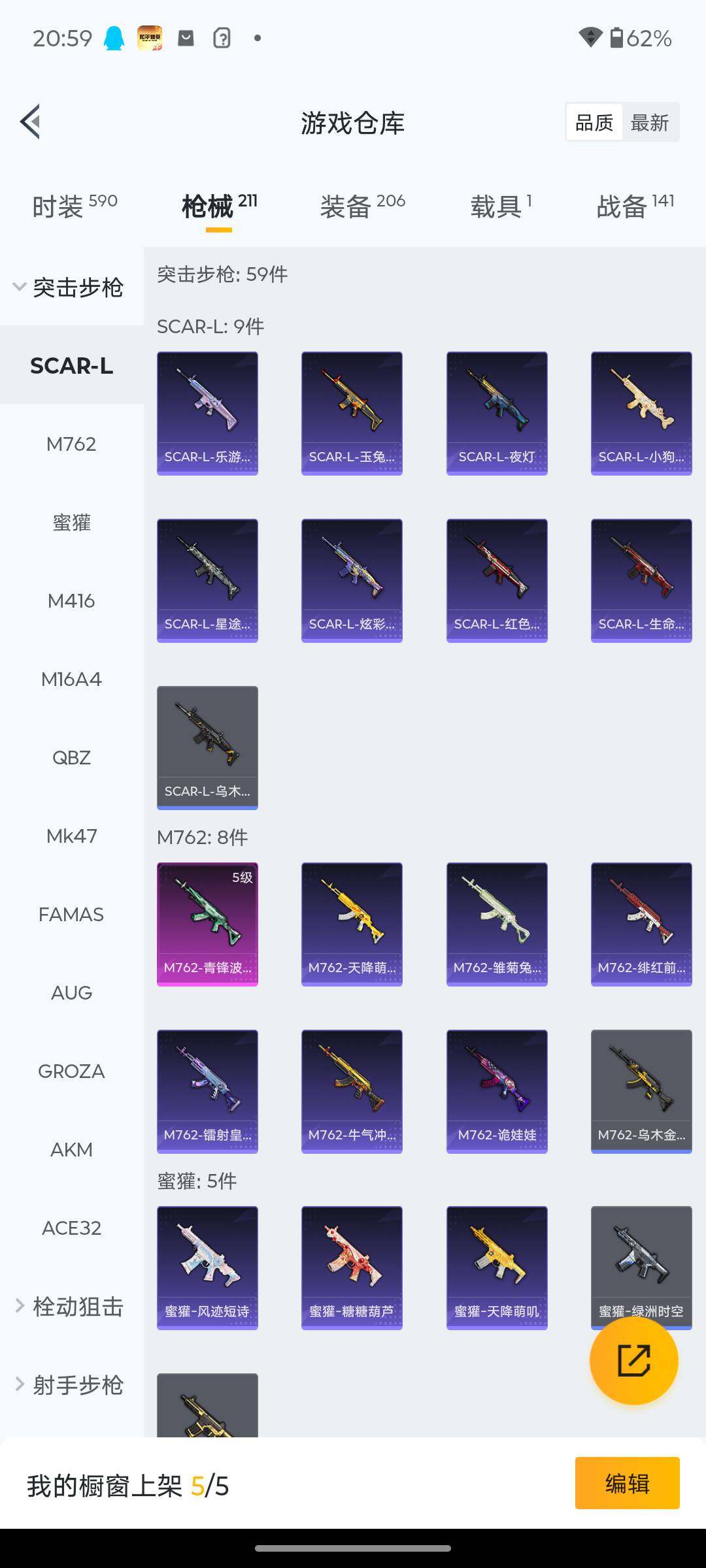Select the 战备 tab
706x1568 pixels.
tap(635, 206)
